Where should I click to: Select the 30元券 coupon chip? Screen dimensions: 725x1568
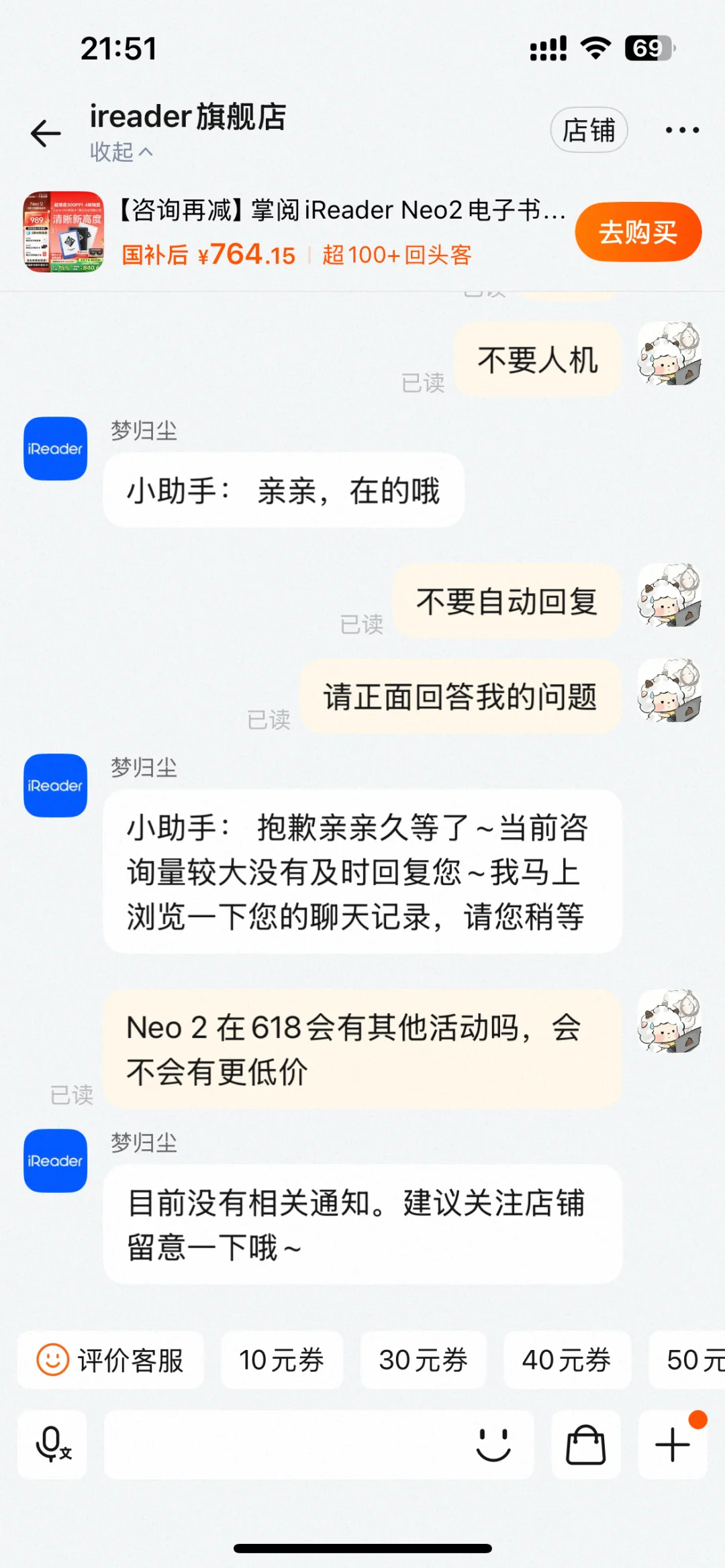point(423,1361)
